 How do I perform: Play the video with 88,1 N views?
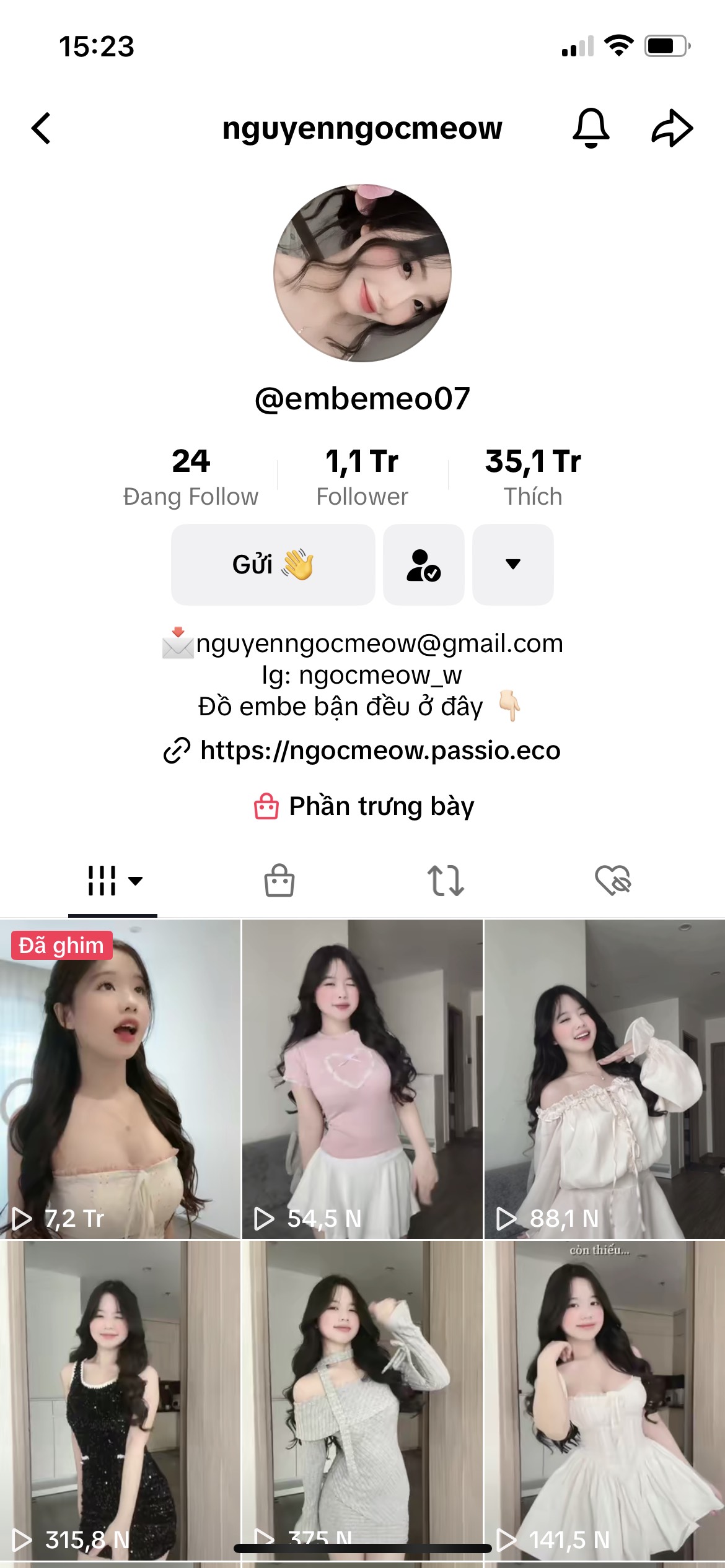pos(605,1079)
